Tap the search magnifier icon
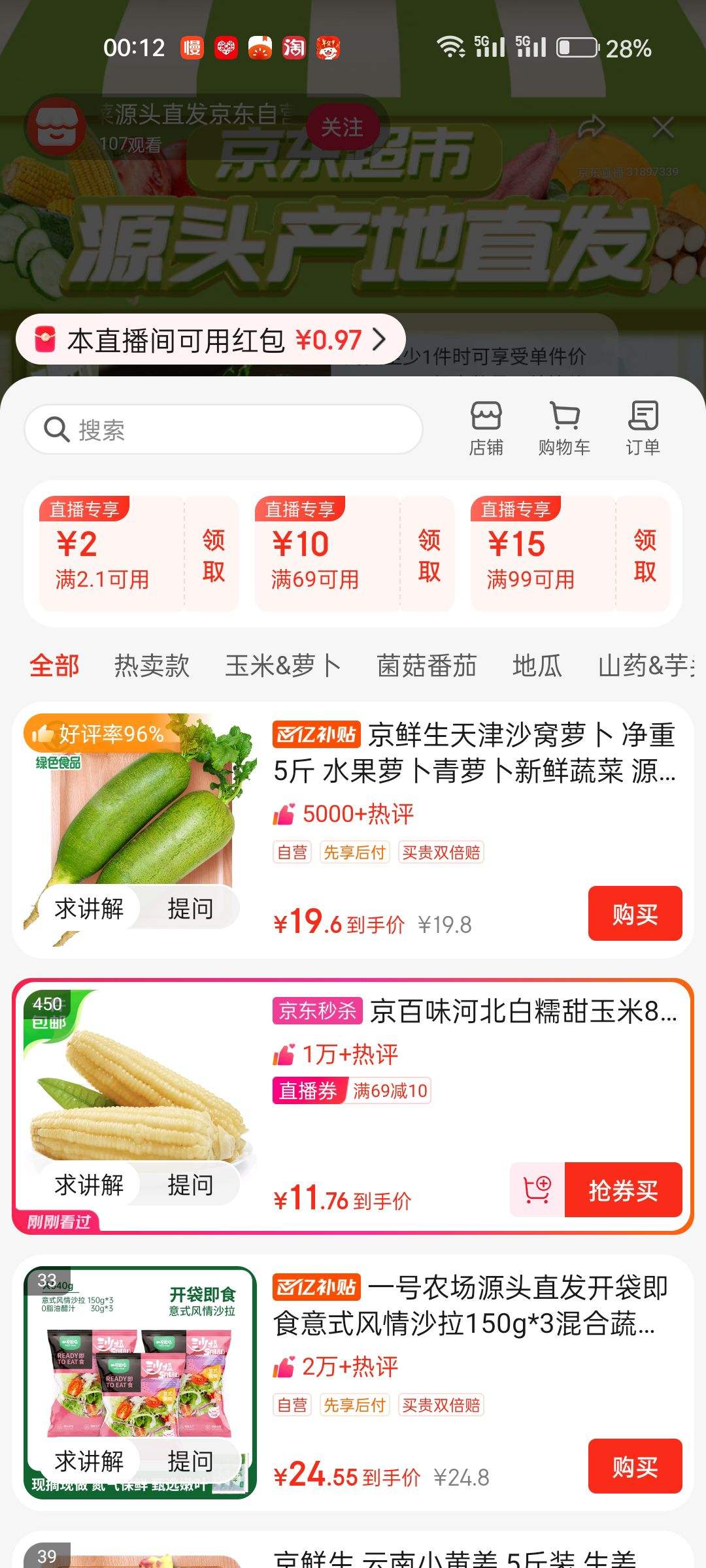The width and height of the screenshot is (706, 1568). pyautogui.click(x=57, y=429)
